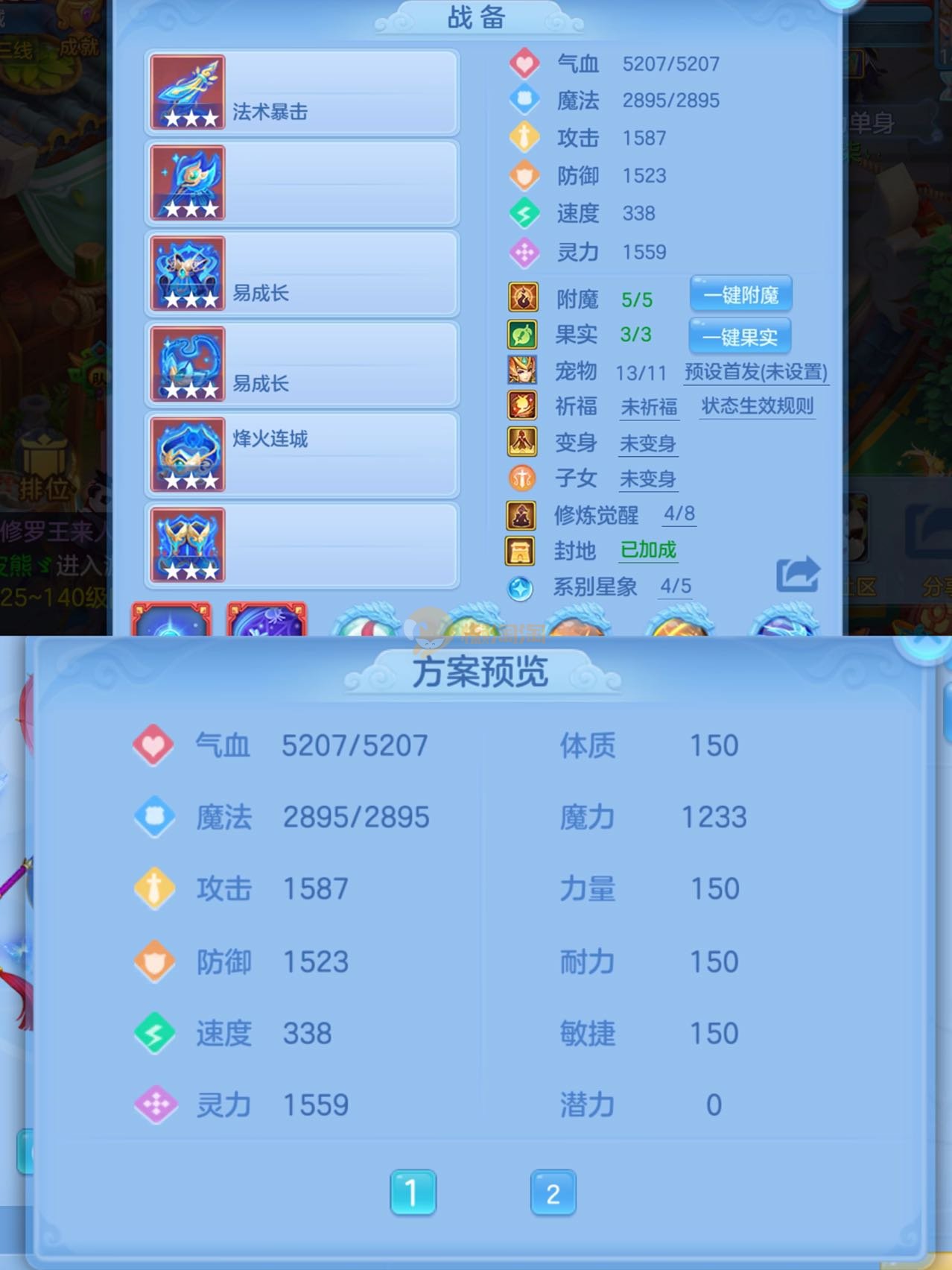Tap the 一键附魔 button
952x1270 pixels.
pos(740,294)
